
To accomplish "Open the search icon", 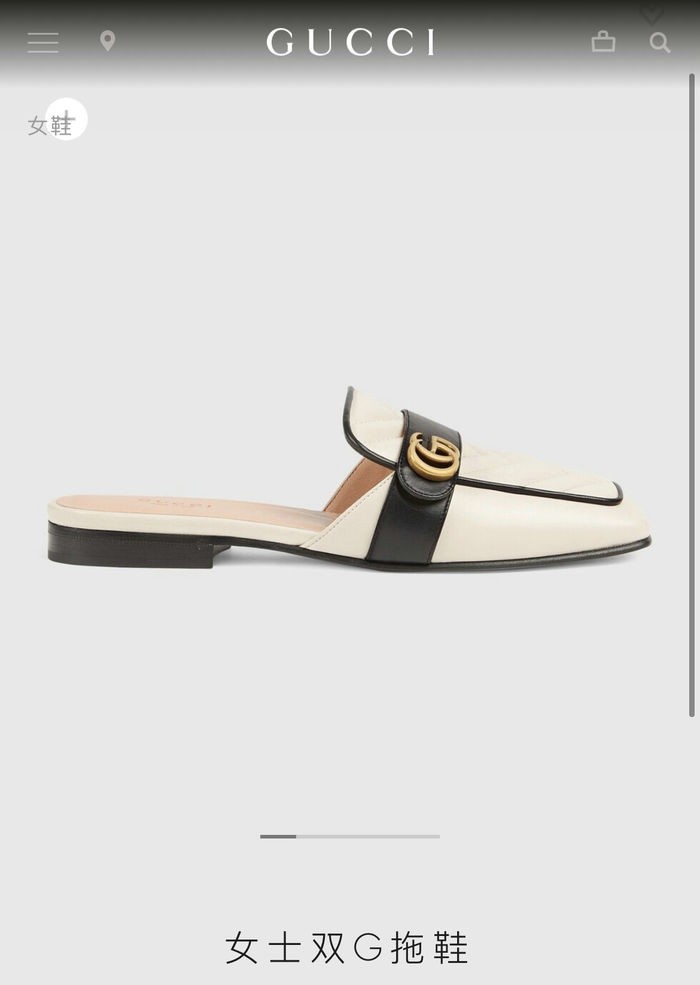I will pos(660,42).
